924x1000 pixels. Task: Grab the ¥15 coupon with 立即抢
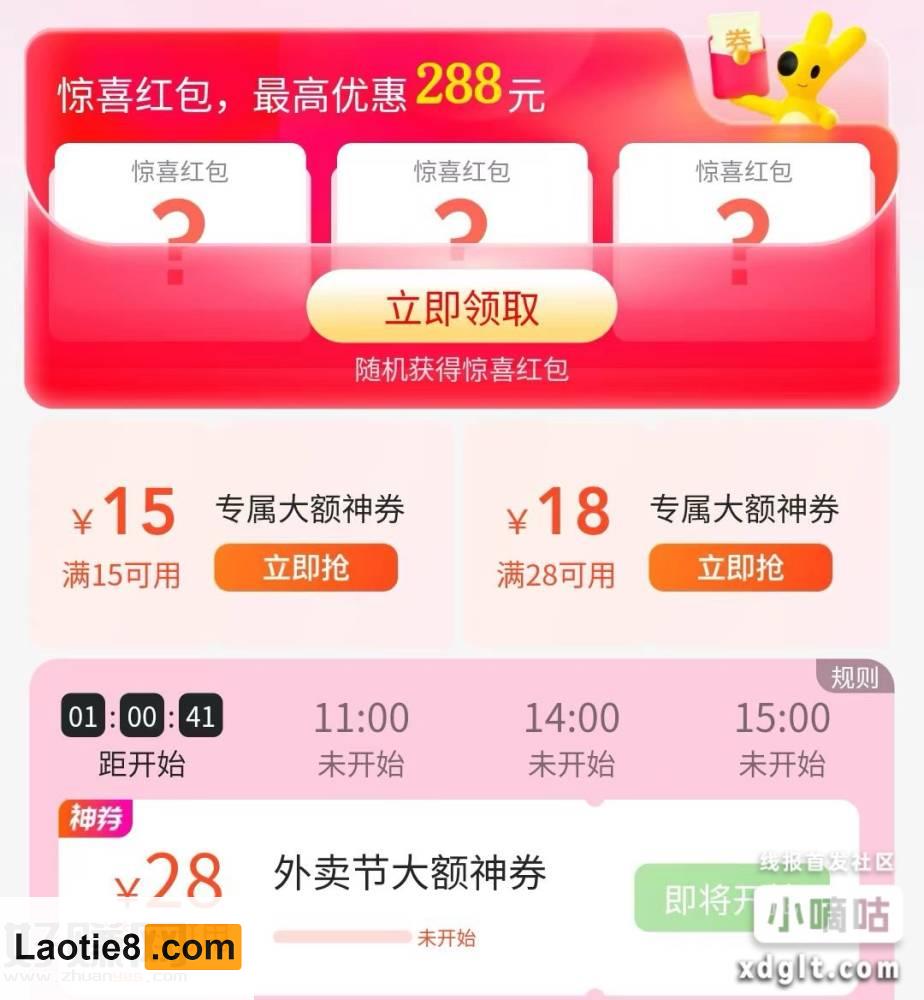(306, 568)
